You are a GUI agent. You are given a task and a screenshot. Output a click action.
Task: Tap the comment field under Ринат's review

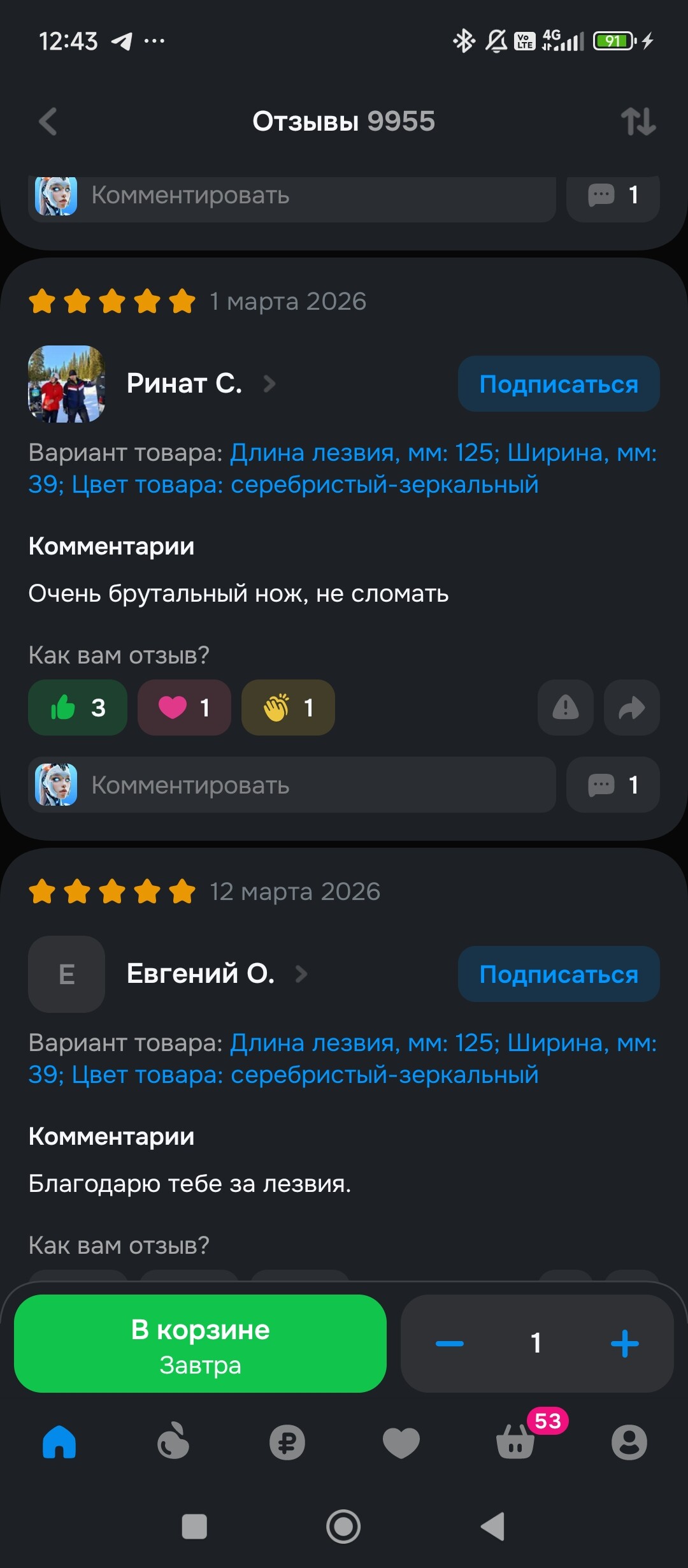click(x=292, y=785)
